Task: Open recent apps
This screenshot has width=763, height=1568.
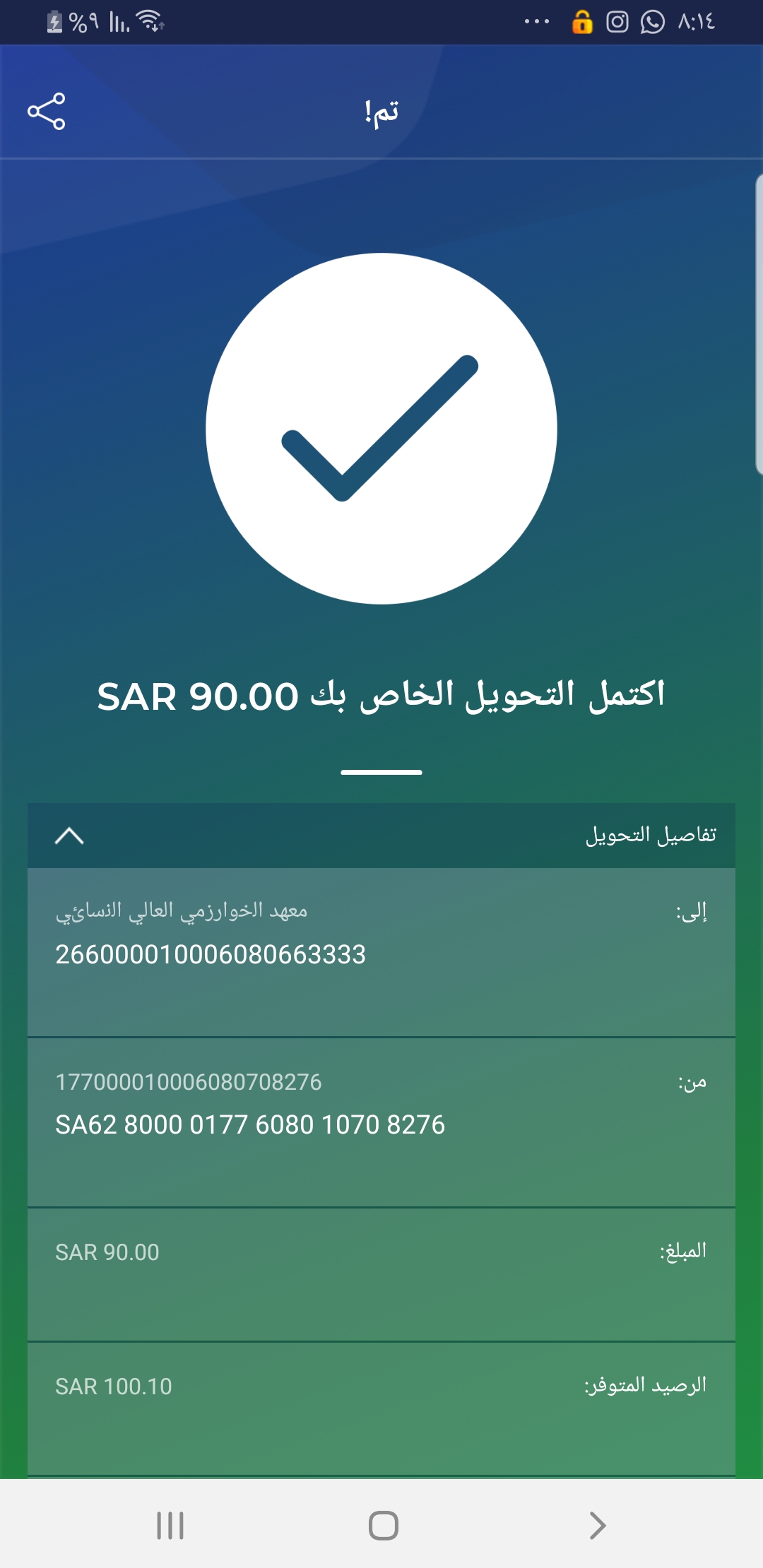Action: point(170,1526)
